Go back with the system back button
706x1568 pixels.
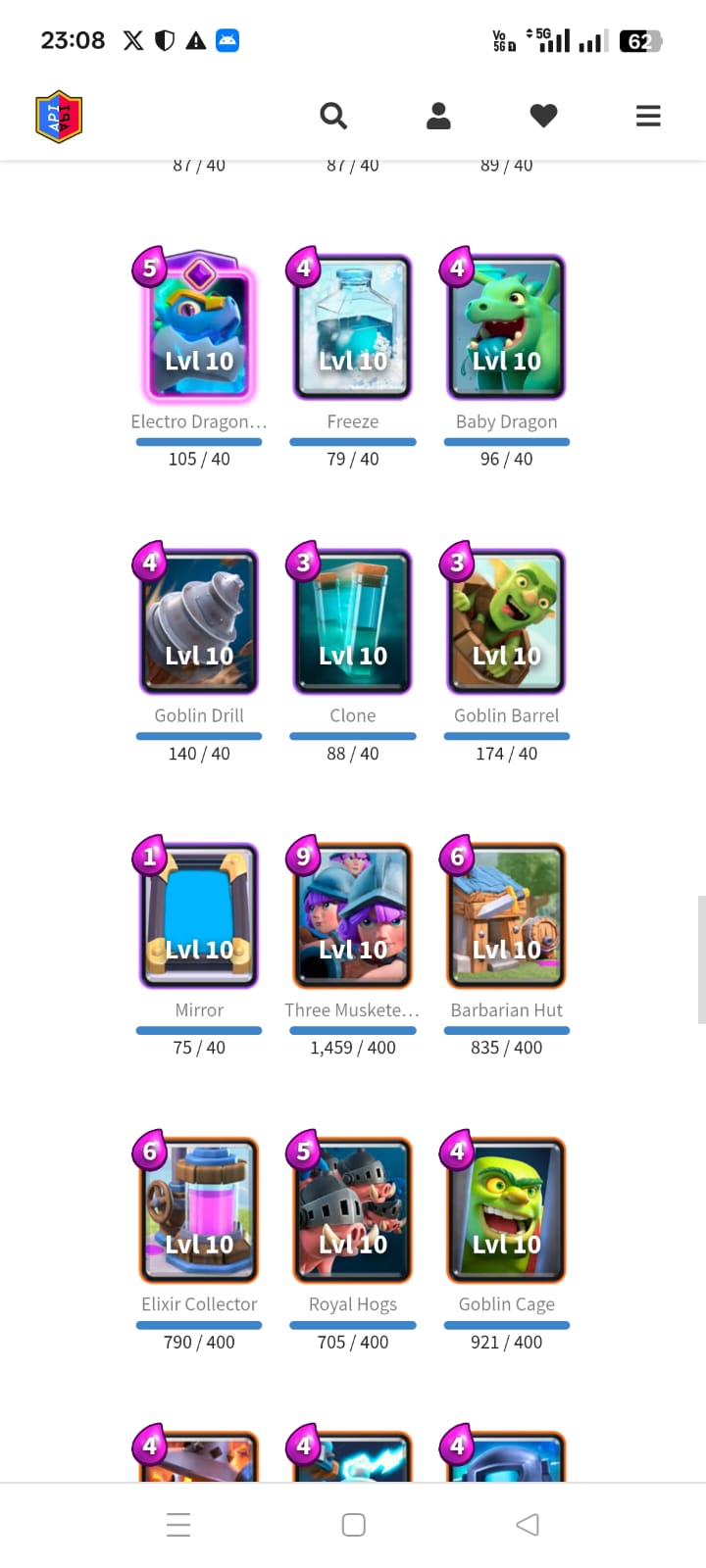tap(528, 1524)
